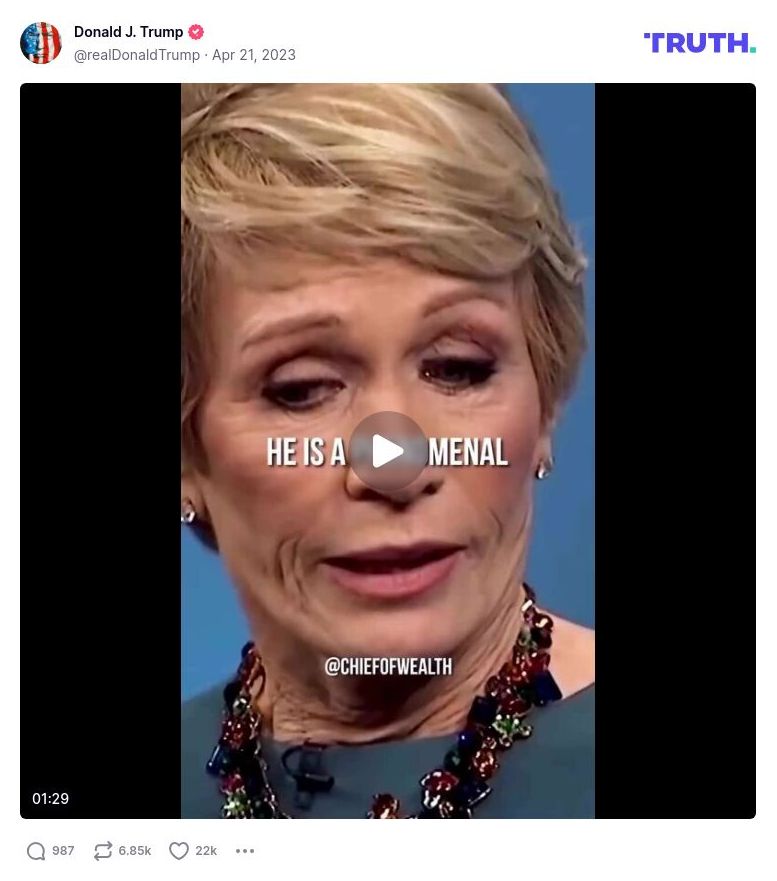Click the 6.85k ReTruth count
This screenshot has width=777, height=881.
[134, 851]
